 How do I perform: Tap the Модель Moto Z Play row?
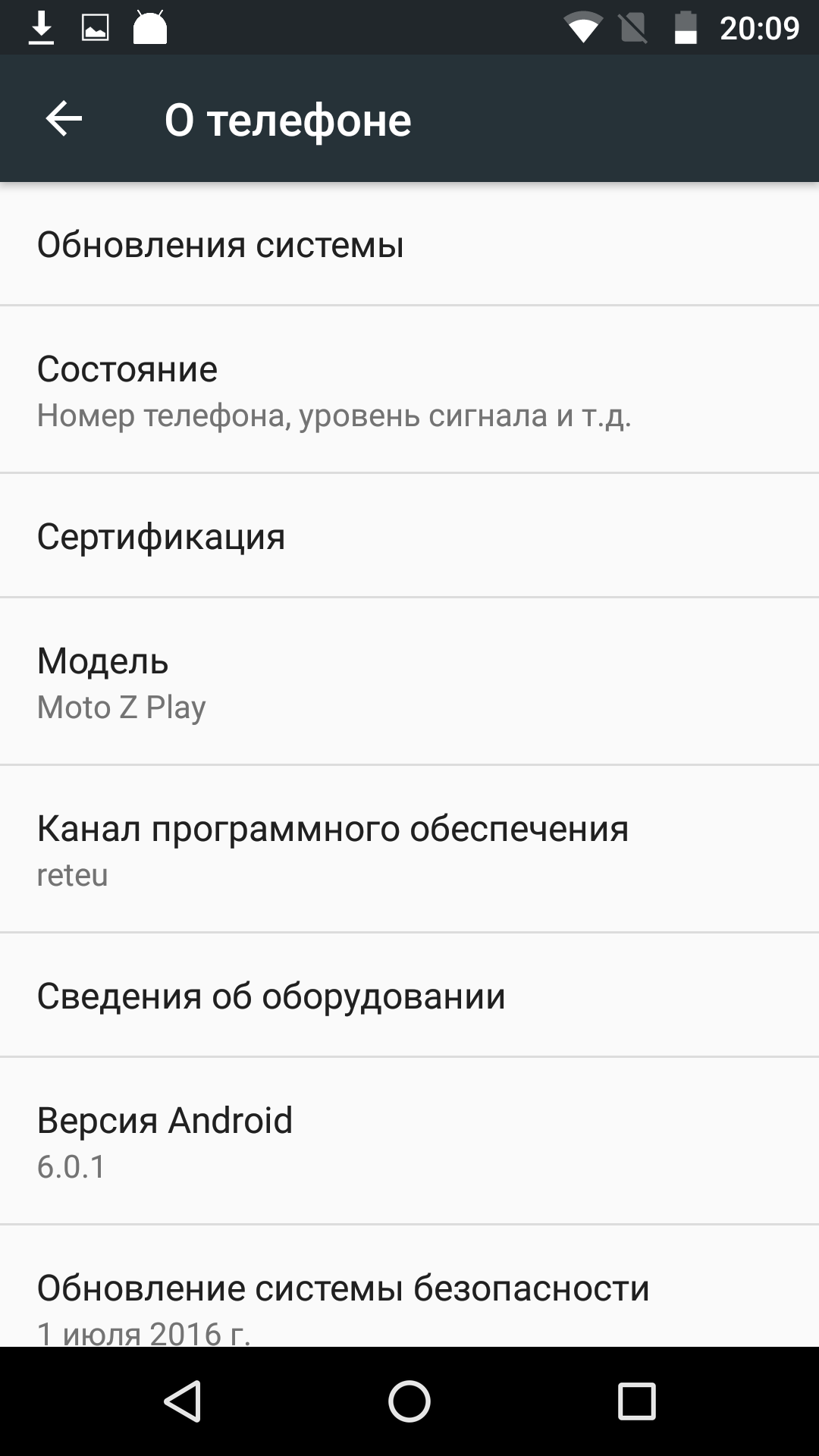(409, 681)
